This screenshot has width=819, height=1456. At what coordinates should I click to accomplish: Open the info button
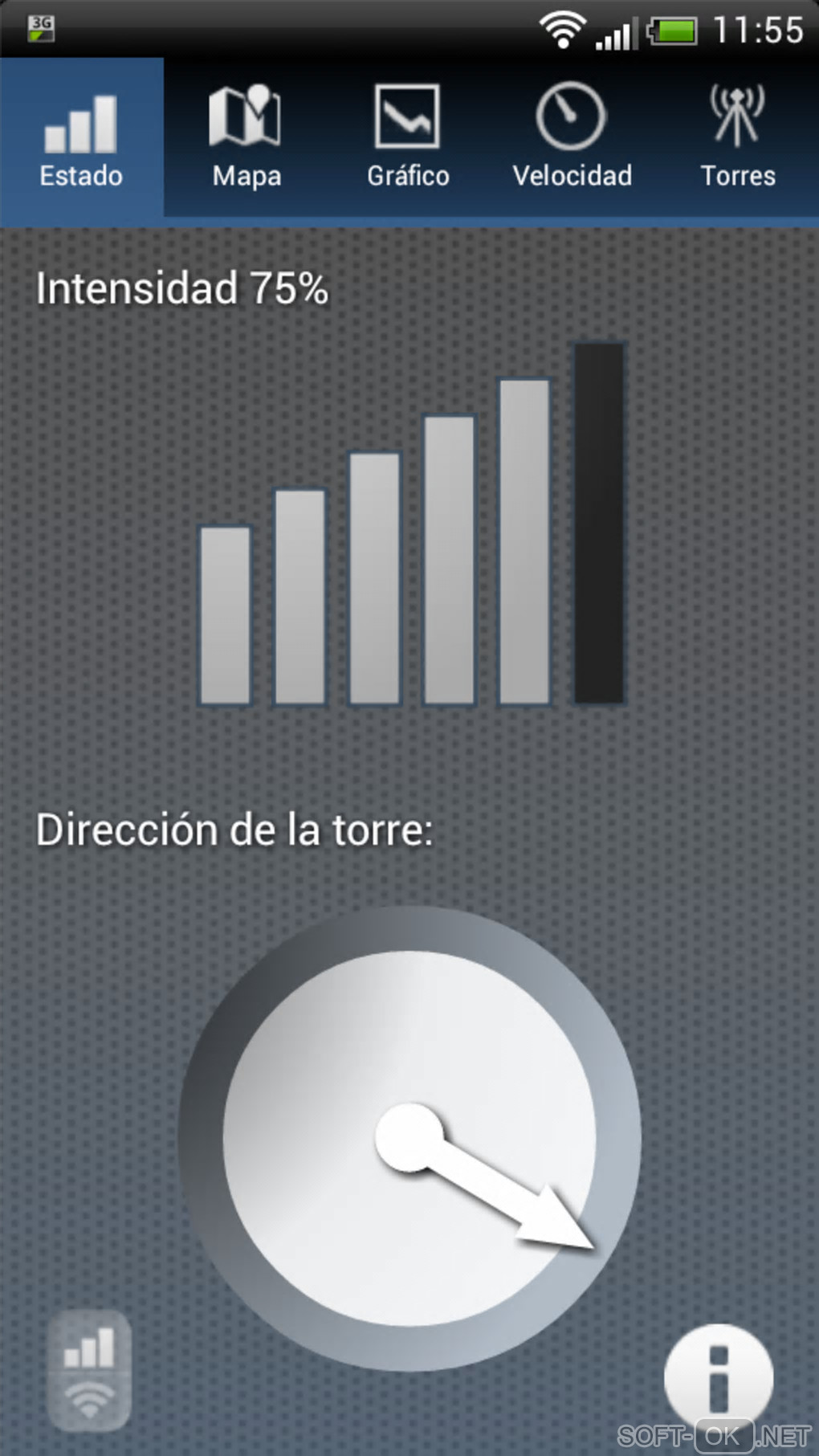tap(718, 1378)
